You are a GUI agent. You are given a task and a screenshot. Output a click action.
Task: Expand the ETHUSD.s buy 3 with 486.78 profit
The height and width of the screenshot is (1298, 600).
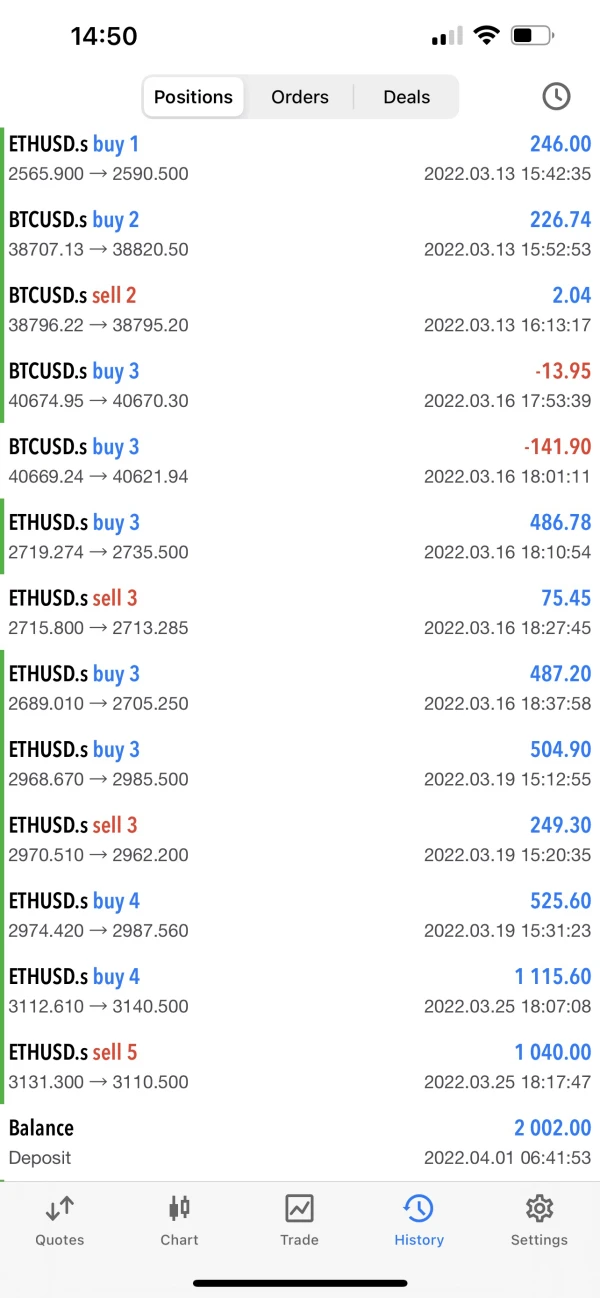click(300, 537)
